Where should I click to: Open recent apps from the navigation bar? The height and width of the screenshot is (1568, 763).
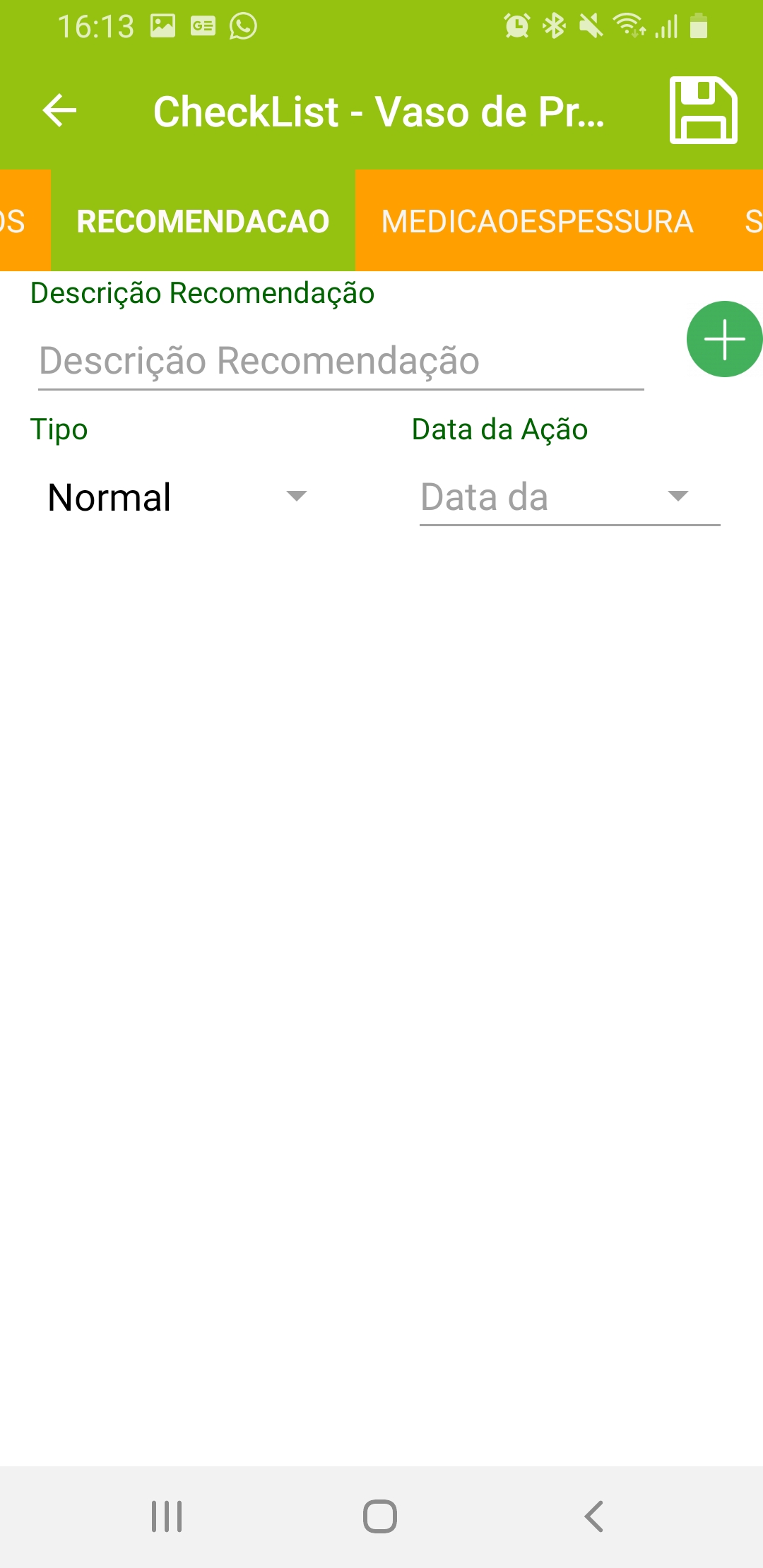tap(167, 1516)
